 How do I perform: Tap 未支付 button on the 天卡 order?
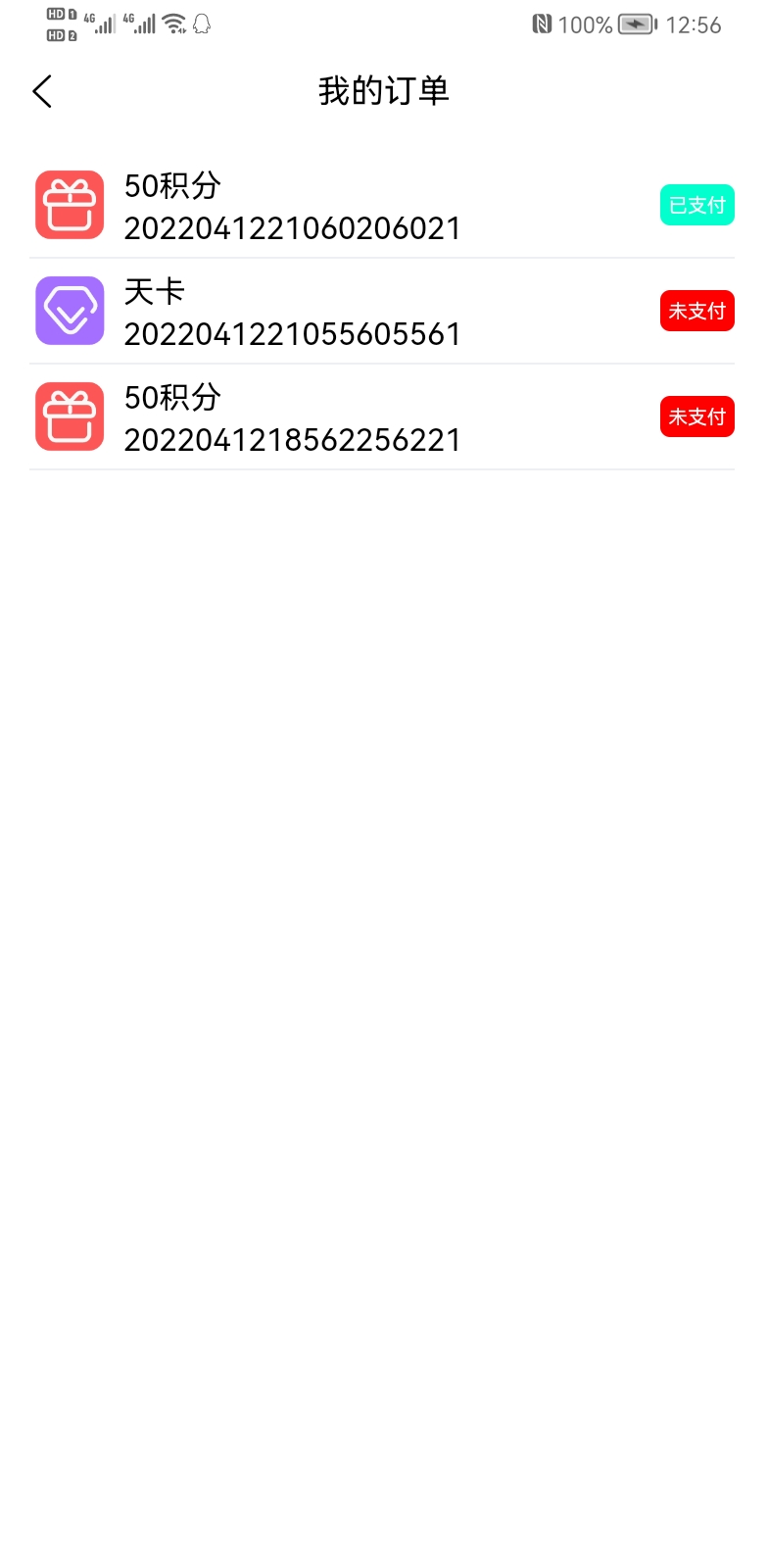pyautogui.click(x=696, y=312)
